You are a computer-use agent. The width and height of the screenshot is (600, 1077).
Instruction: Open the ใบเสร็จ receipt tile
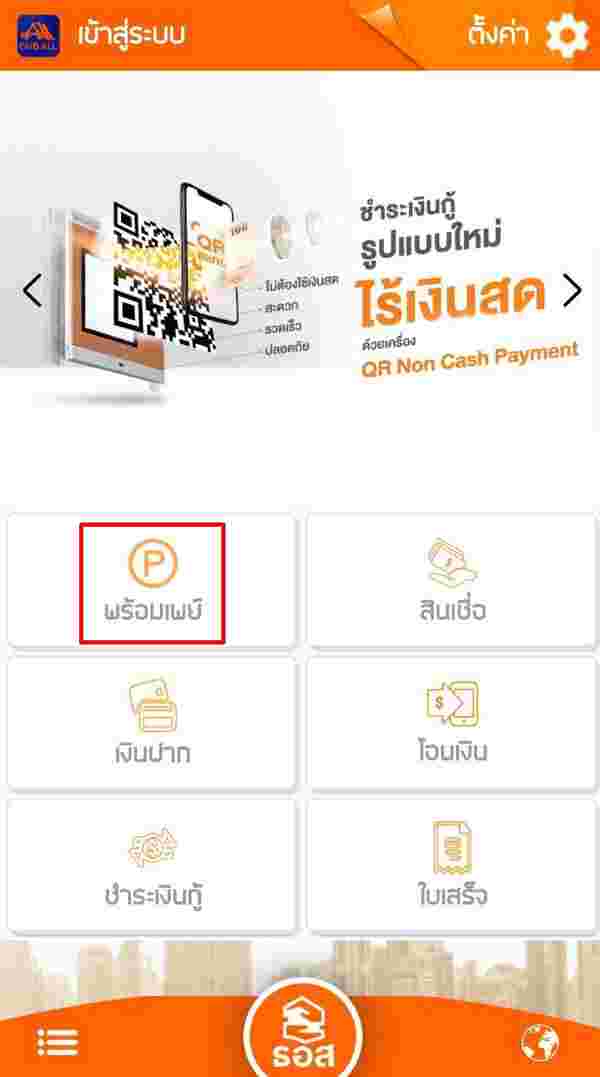click(x=452, y=866)
